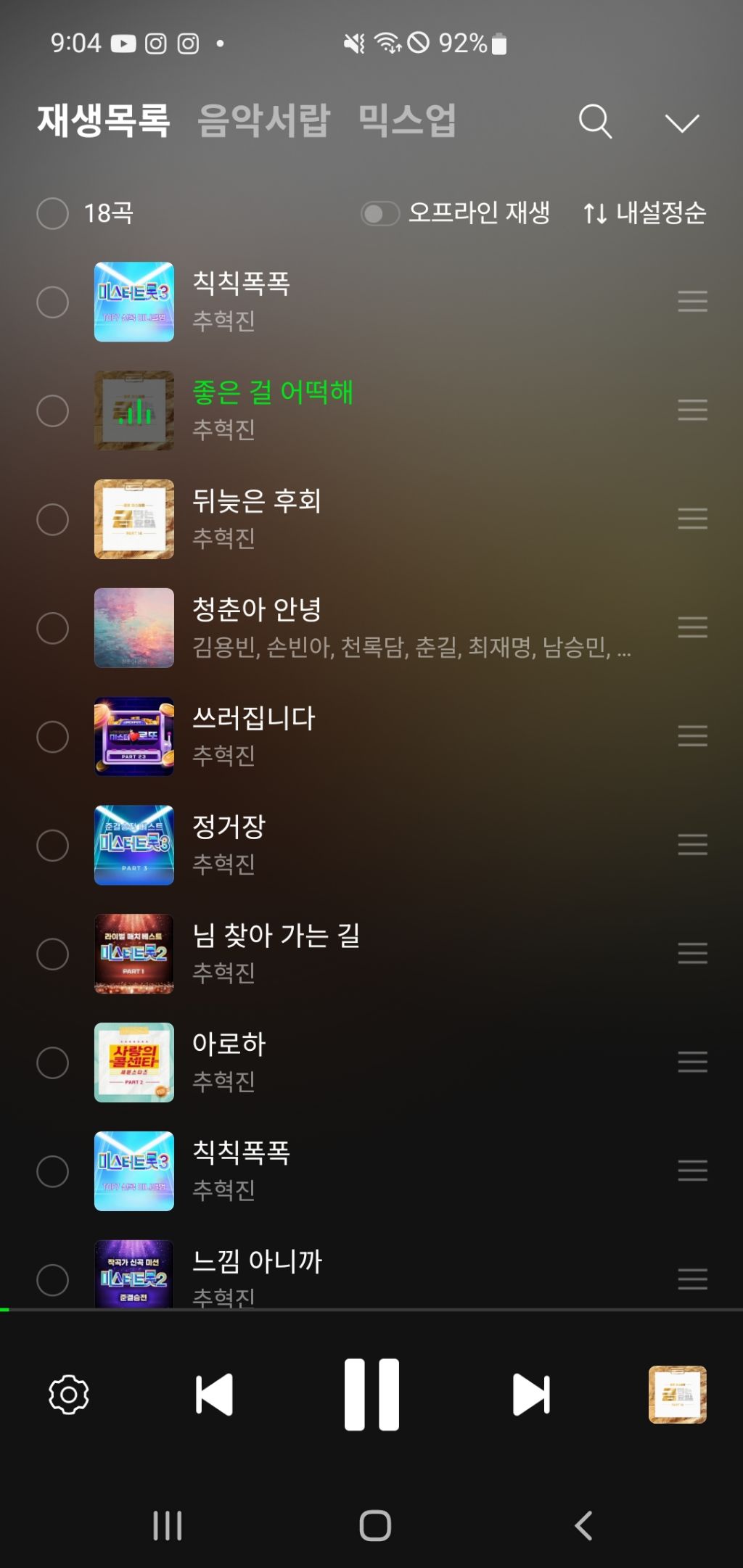Play 청춘아 안녕 from the list
Screen dimensions: 743x1568
(x=257, y=610)
